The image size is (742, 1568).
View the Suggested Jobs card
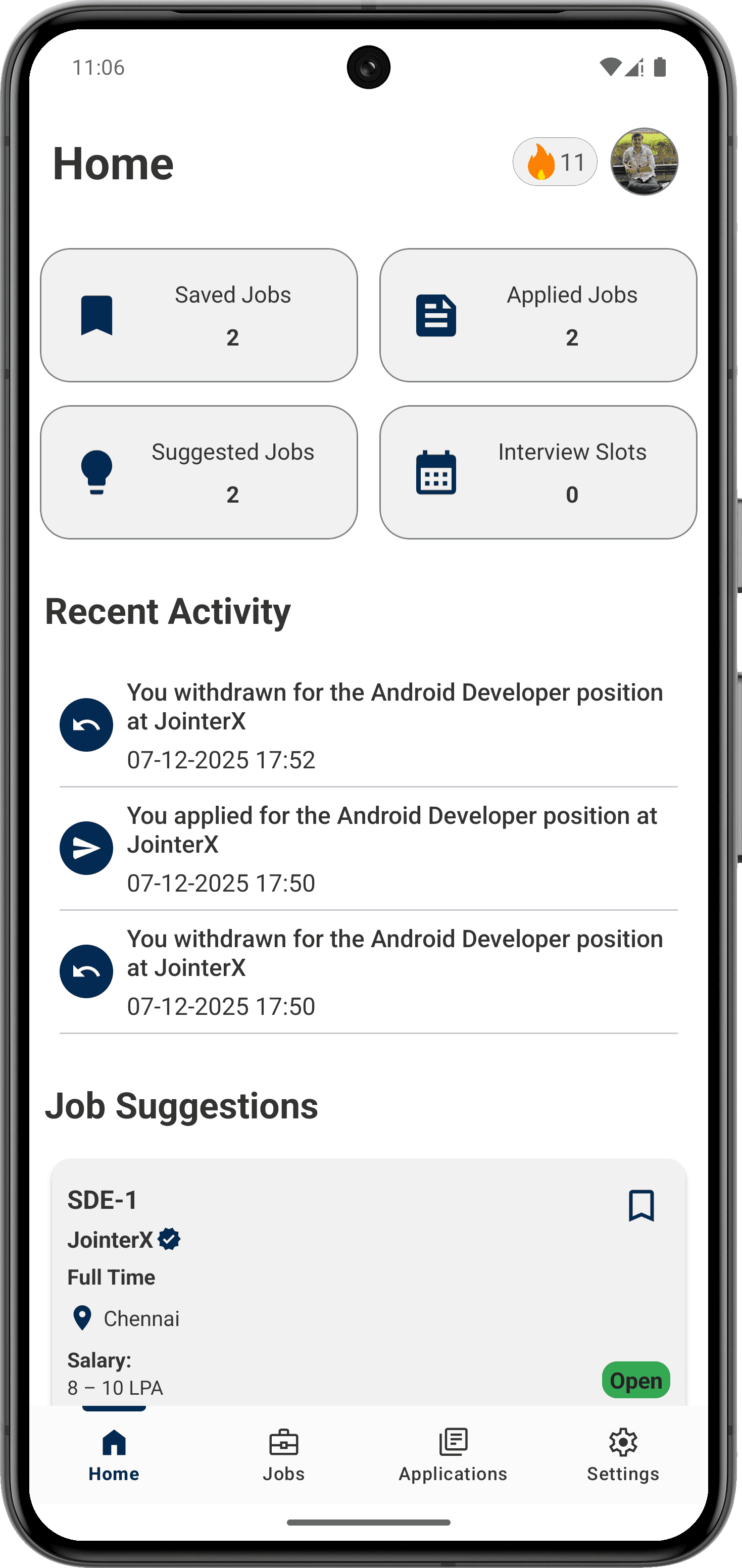pyautogui.click(x=199, y=472)
